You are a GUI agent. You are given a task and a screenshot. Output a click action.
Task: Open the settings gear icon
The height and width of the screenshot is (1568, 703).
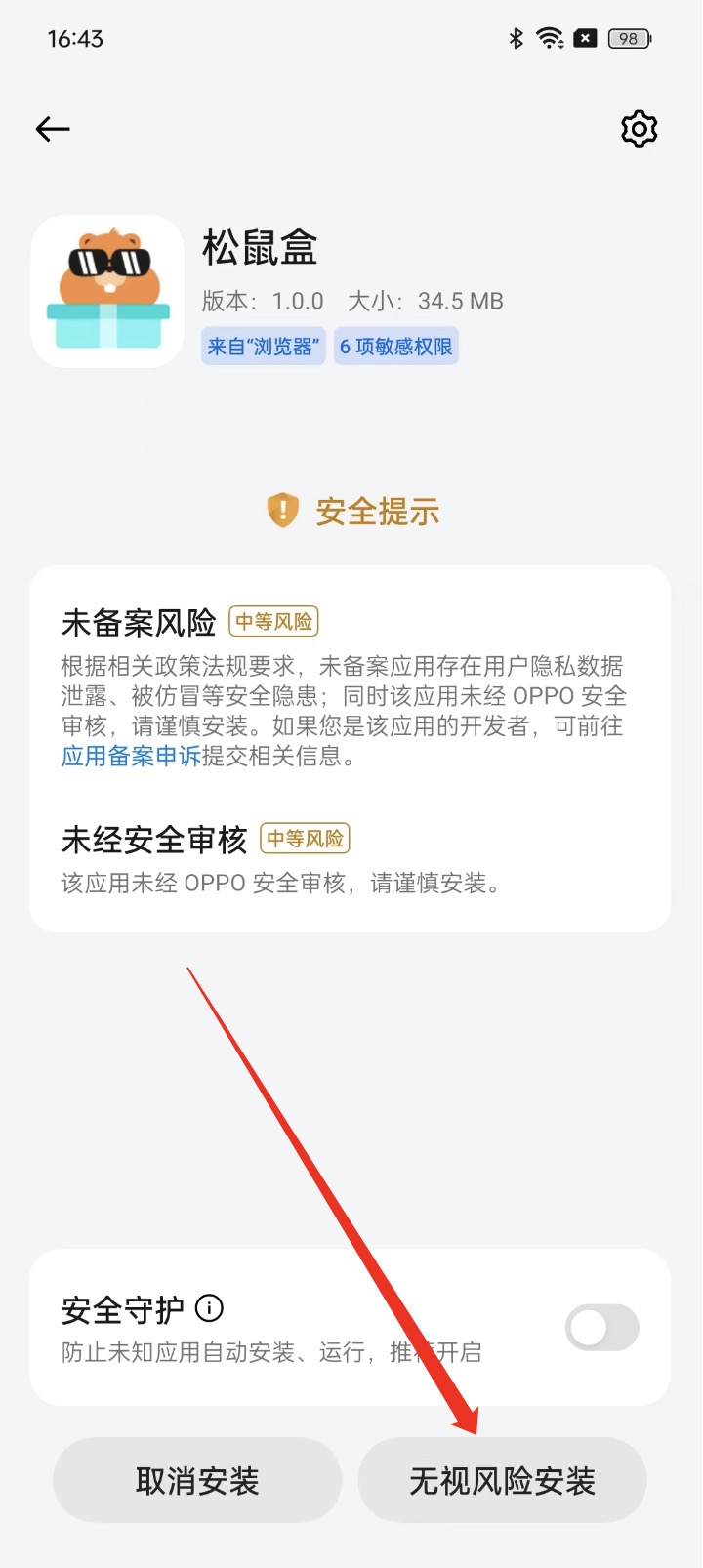pos(639,129)
